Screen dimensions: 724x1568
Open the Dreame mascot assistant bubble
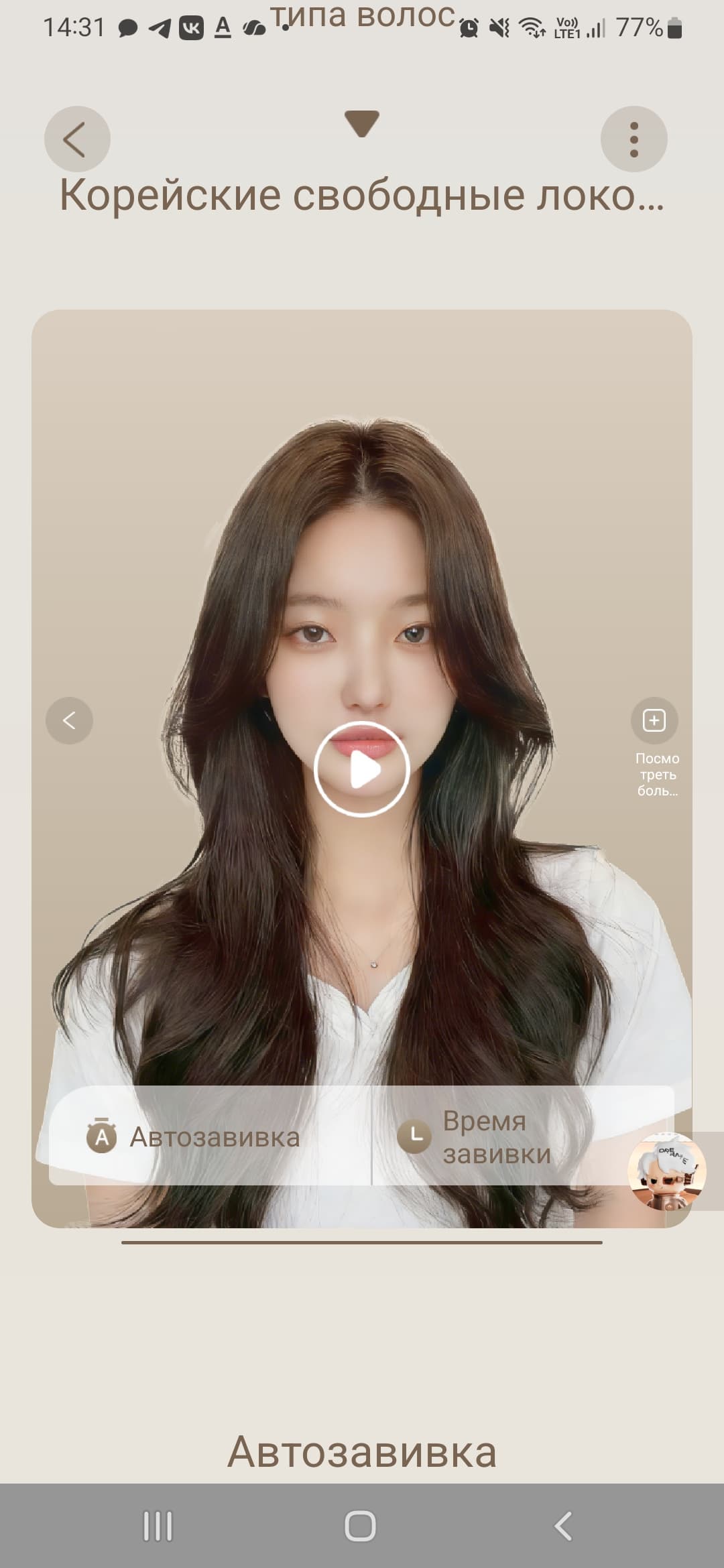pyautogui.click(x=666, y=1171)
